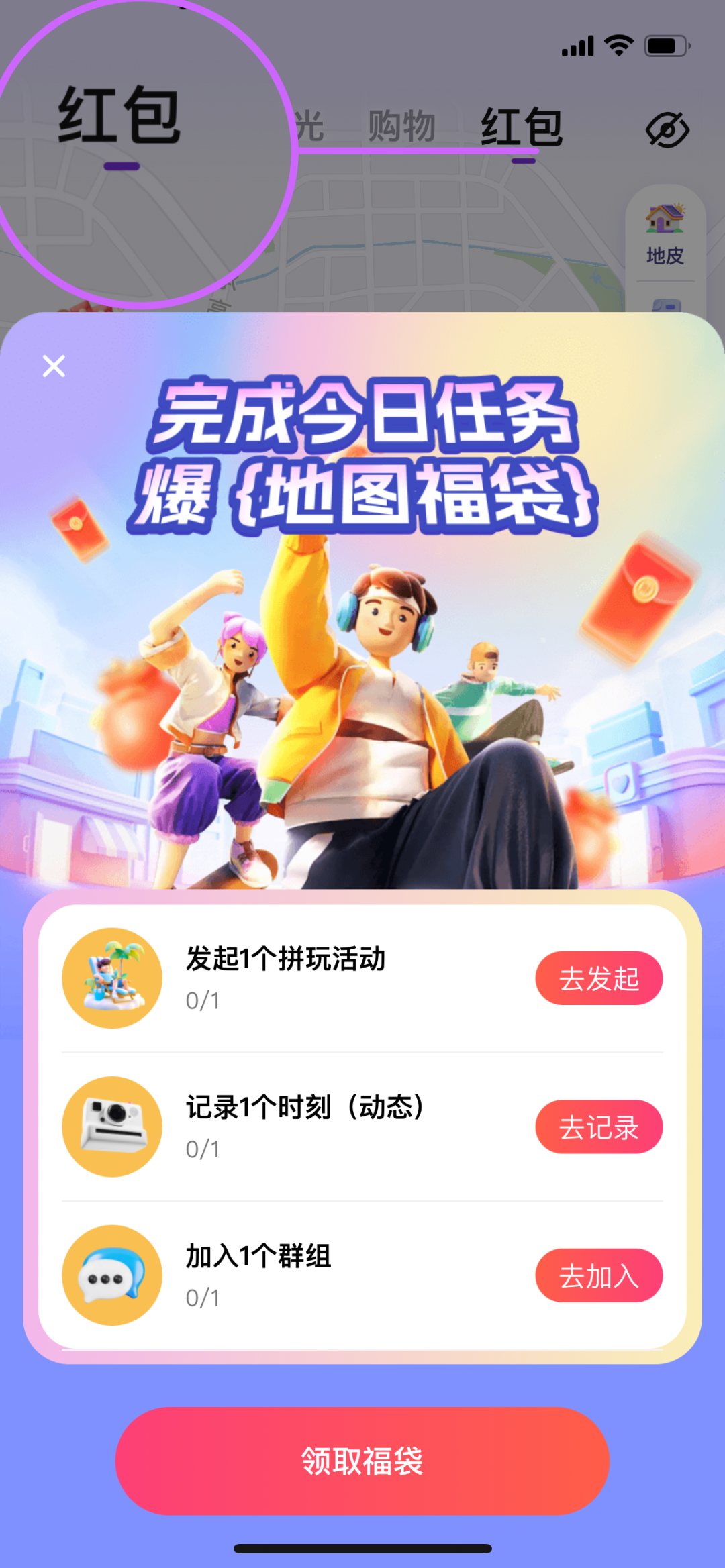Close the daily task popup
This screenshot has width=725, height=1568.
(x=54, y=366)
